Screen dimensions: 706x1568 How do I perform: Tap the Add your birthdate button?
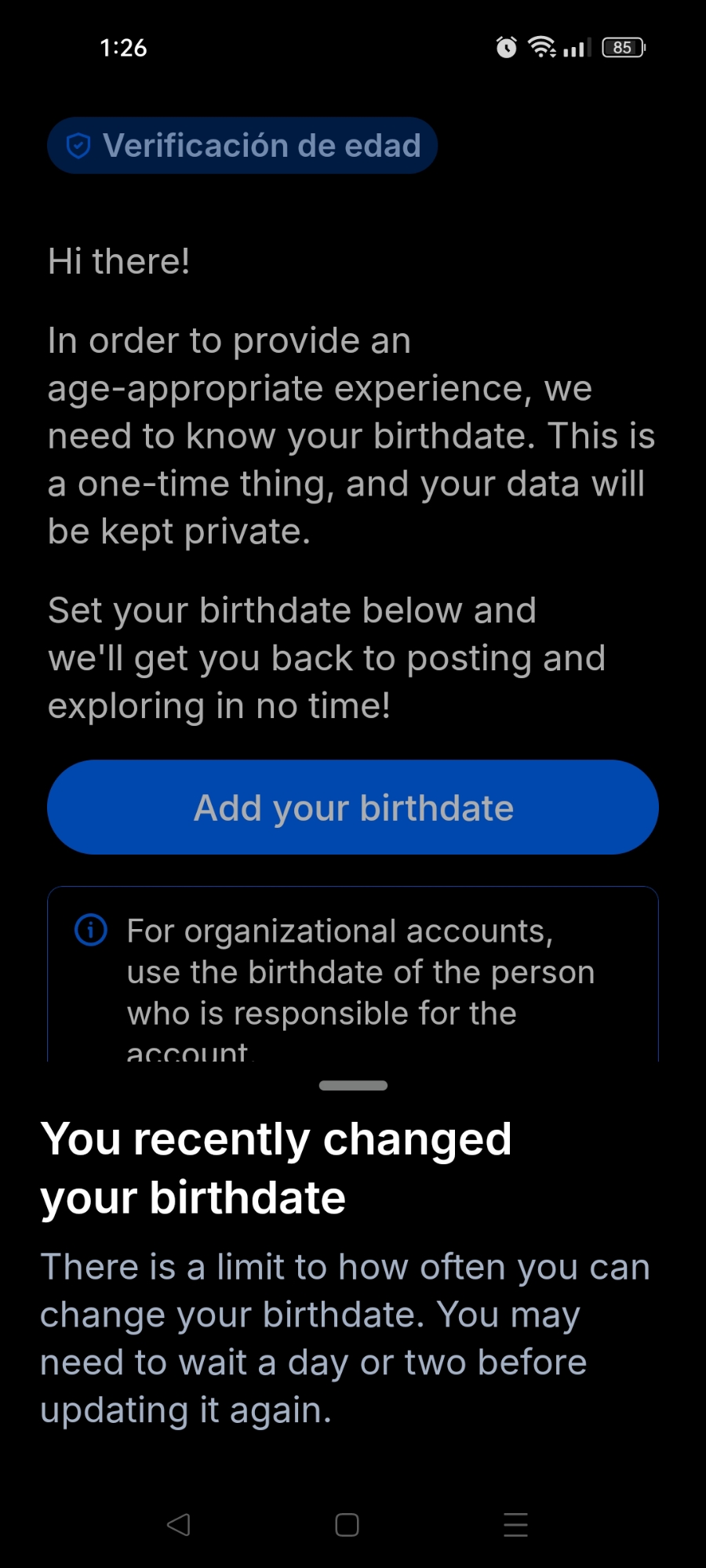pos(352,807)
